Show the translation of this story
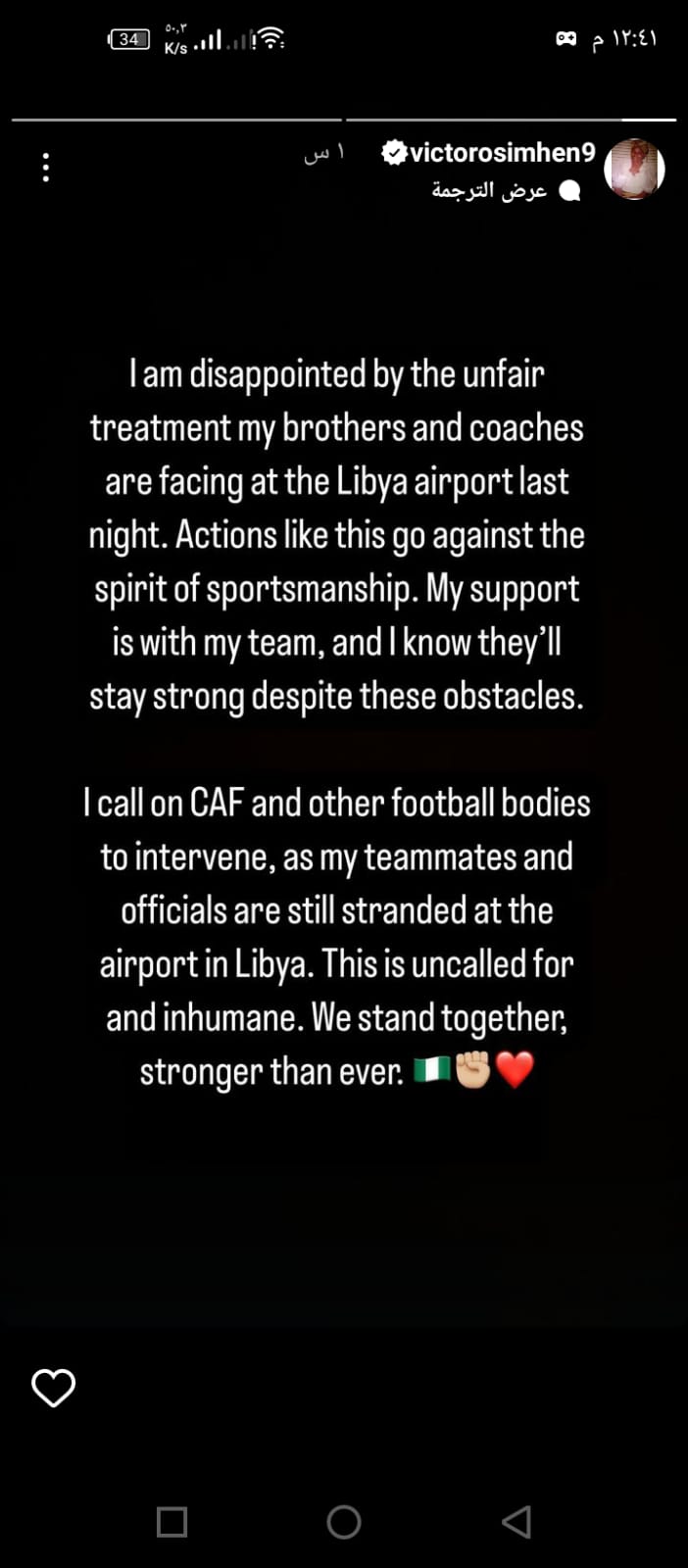Image resolution: width=688 pixels, height=1568 pixels. tap(490, 190)
